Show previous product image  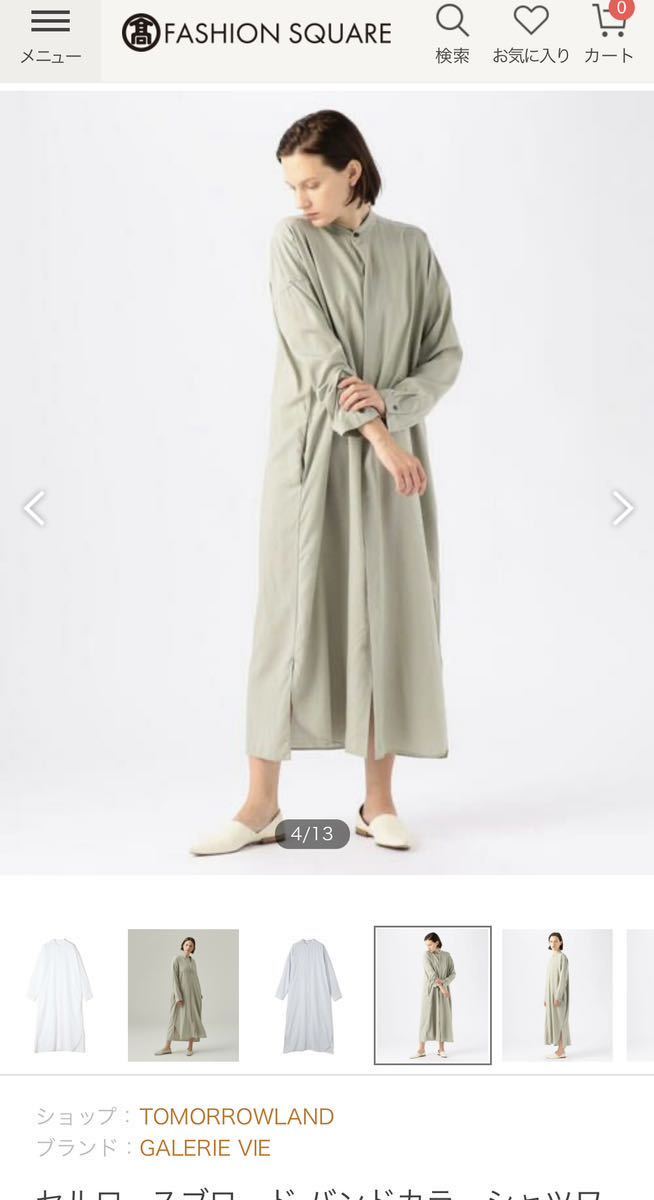pos(34,508)
